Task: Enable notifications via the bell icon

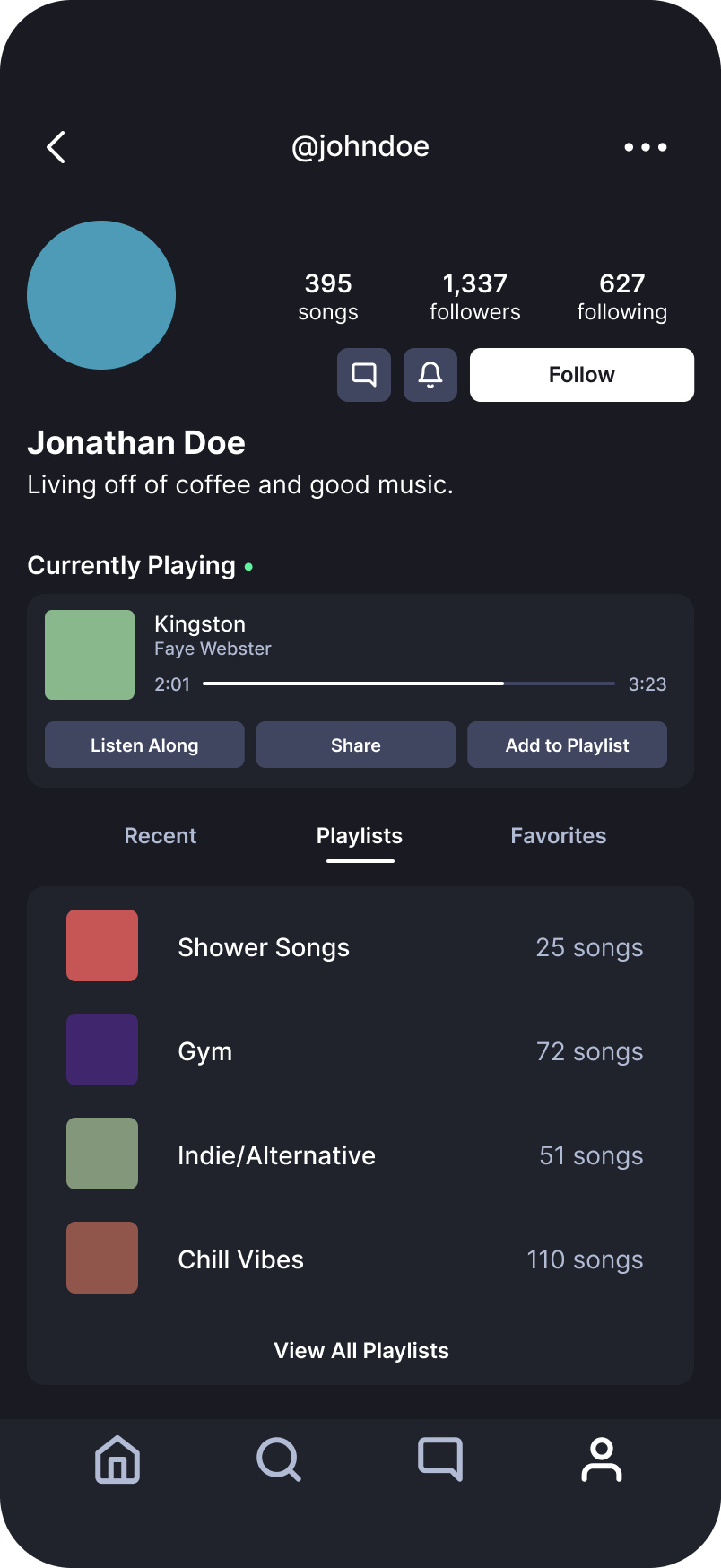Action: pyautogui.click(x=430, y=374)
